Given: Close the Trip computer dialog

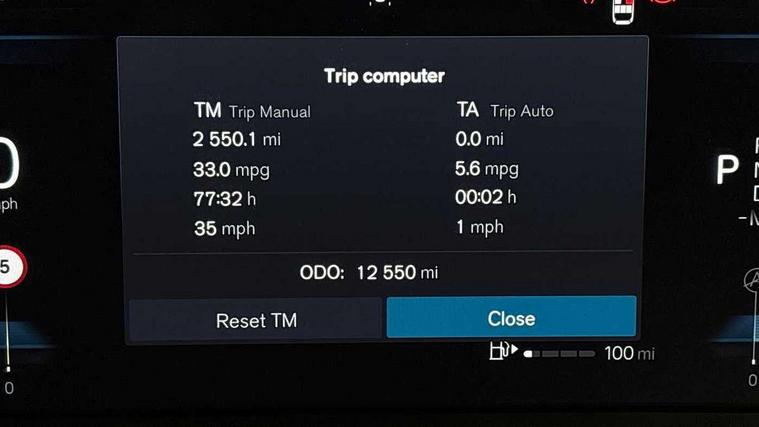Looking at the screenshot, I should click(511, 318).
